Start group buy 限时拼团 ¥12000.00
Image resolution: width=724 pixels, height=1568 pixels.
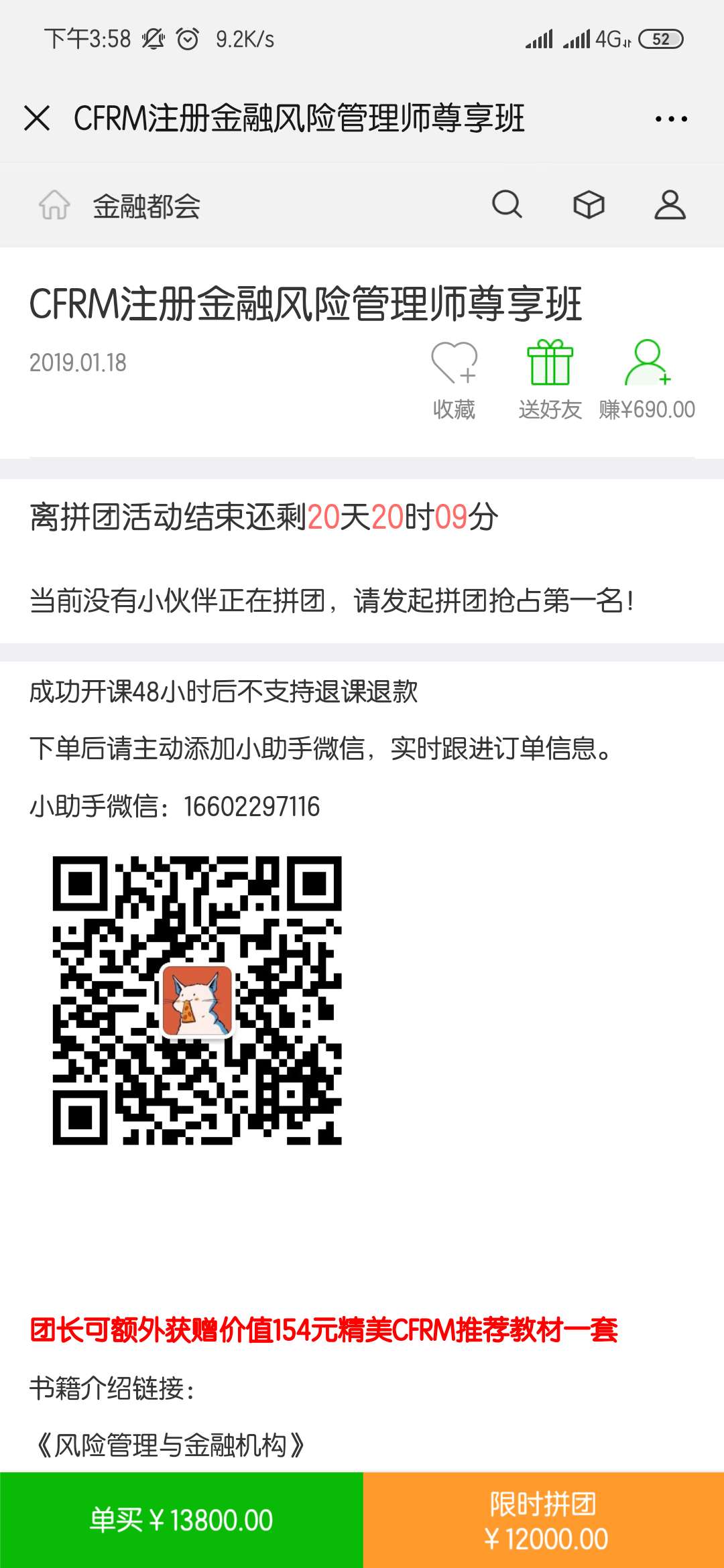coord(544,1520)
